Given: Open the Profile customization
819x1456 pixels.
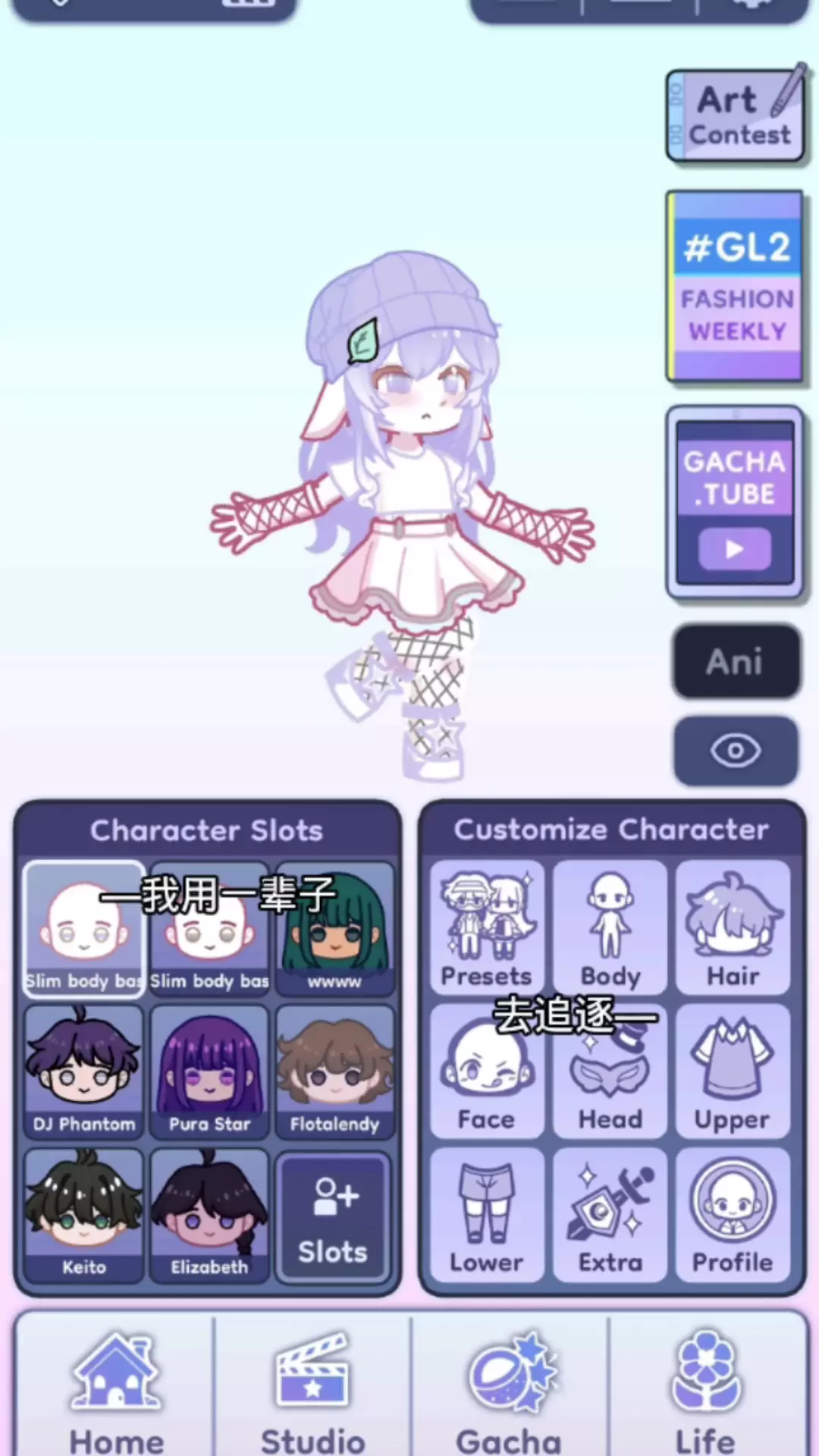Looking at the screenshot, I should (733, 1215).
